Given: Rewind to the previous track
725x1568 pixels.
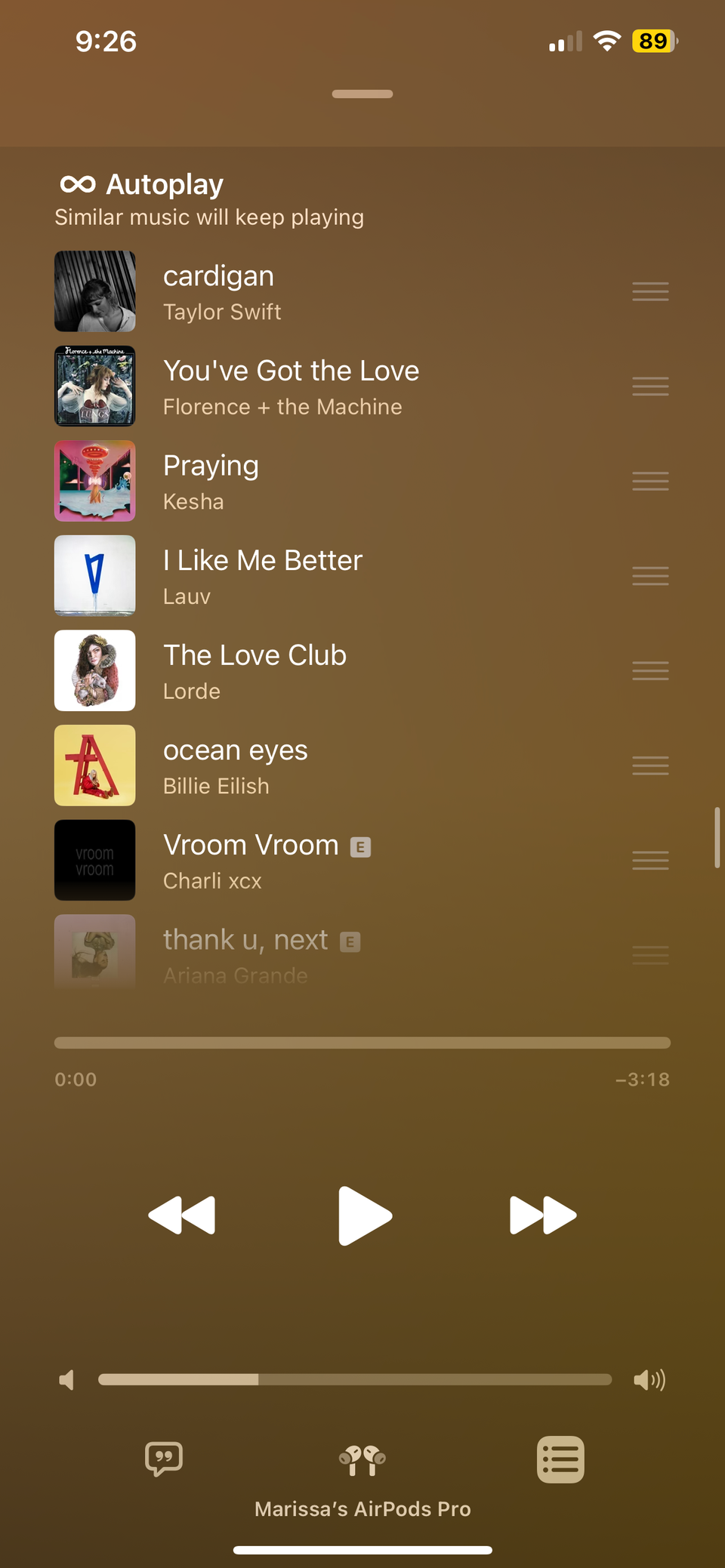Looking at the screenshot, I should pyautogui.click(x=182, y=1215).
